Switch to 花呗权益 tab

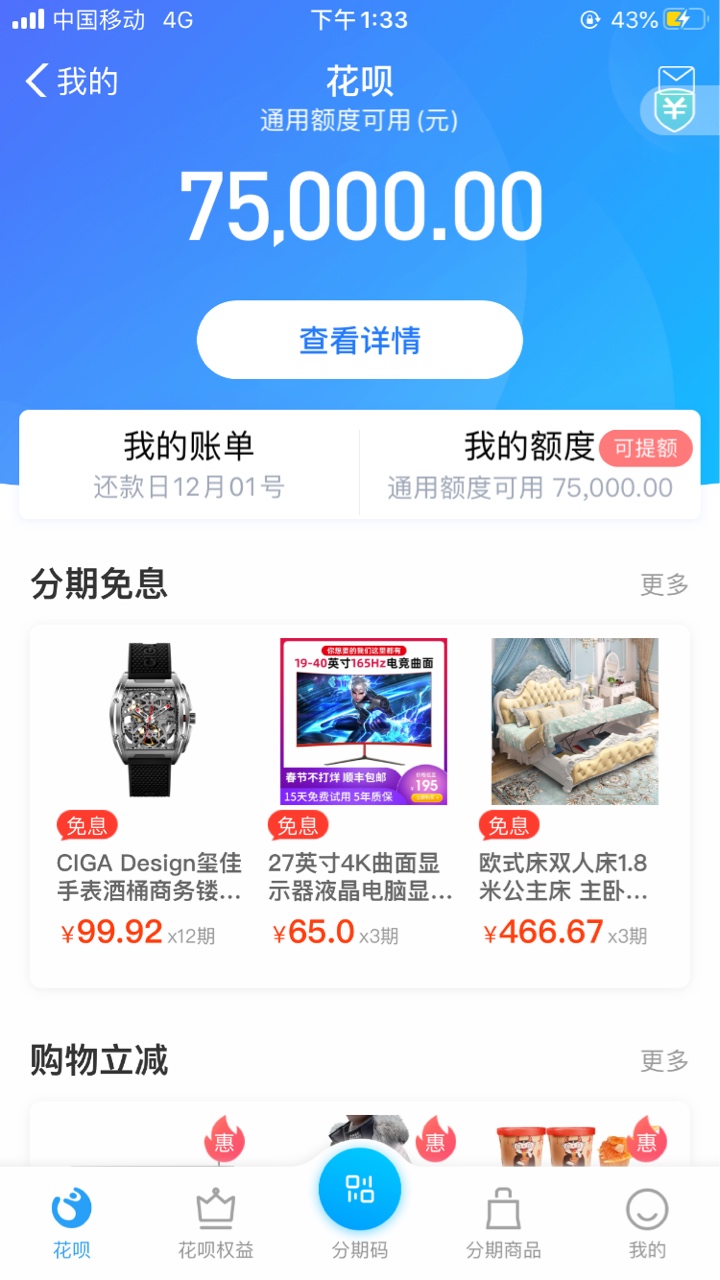coord(215,1224)
